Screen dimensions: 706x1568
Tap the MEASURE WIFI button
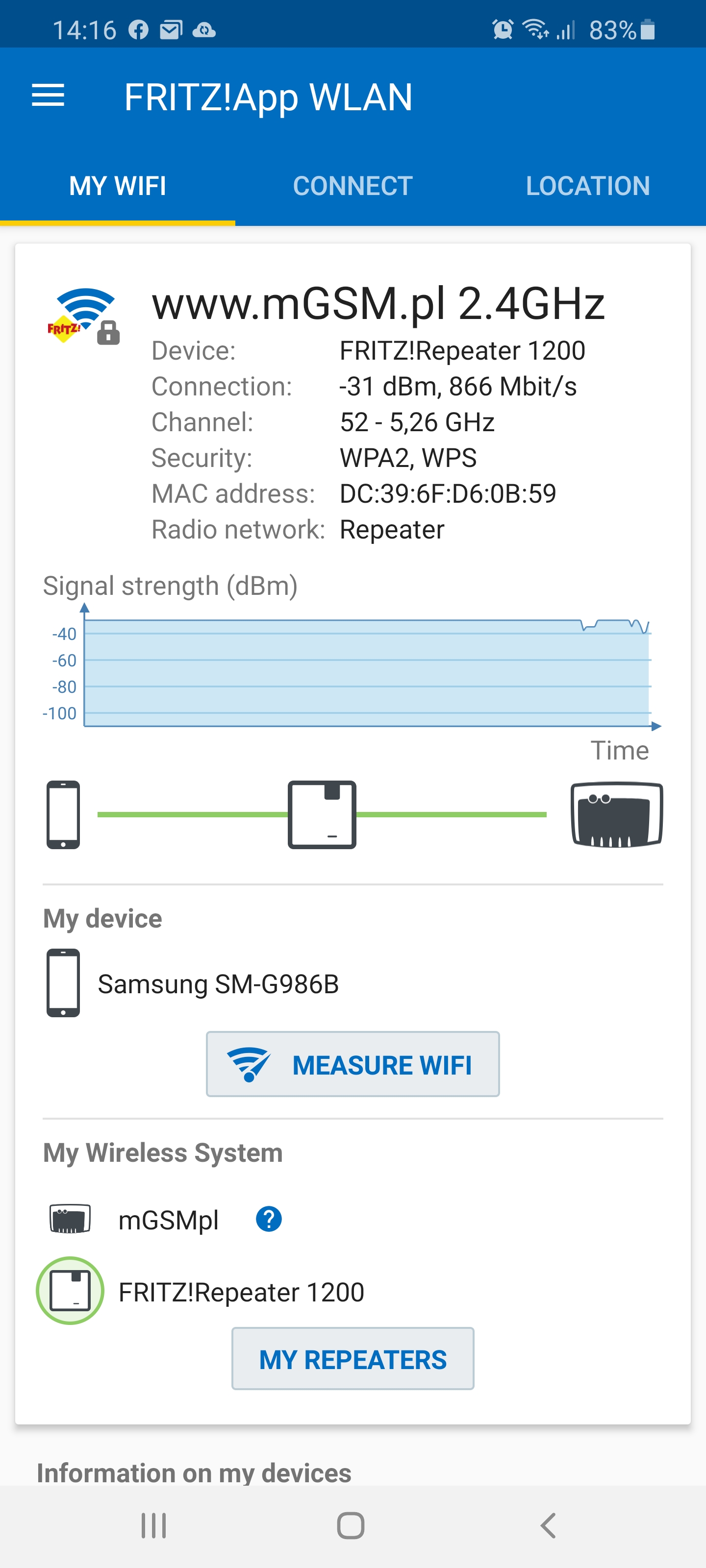[353, 1064]
